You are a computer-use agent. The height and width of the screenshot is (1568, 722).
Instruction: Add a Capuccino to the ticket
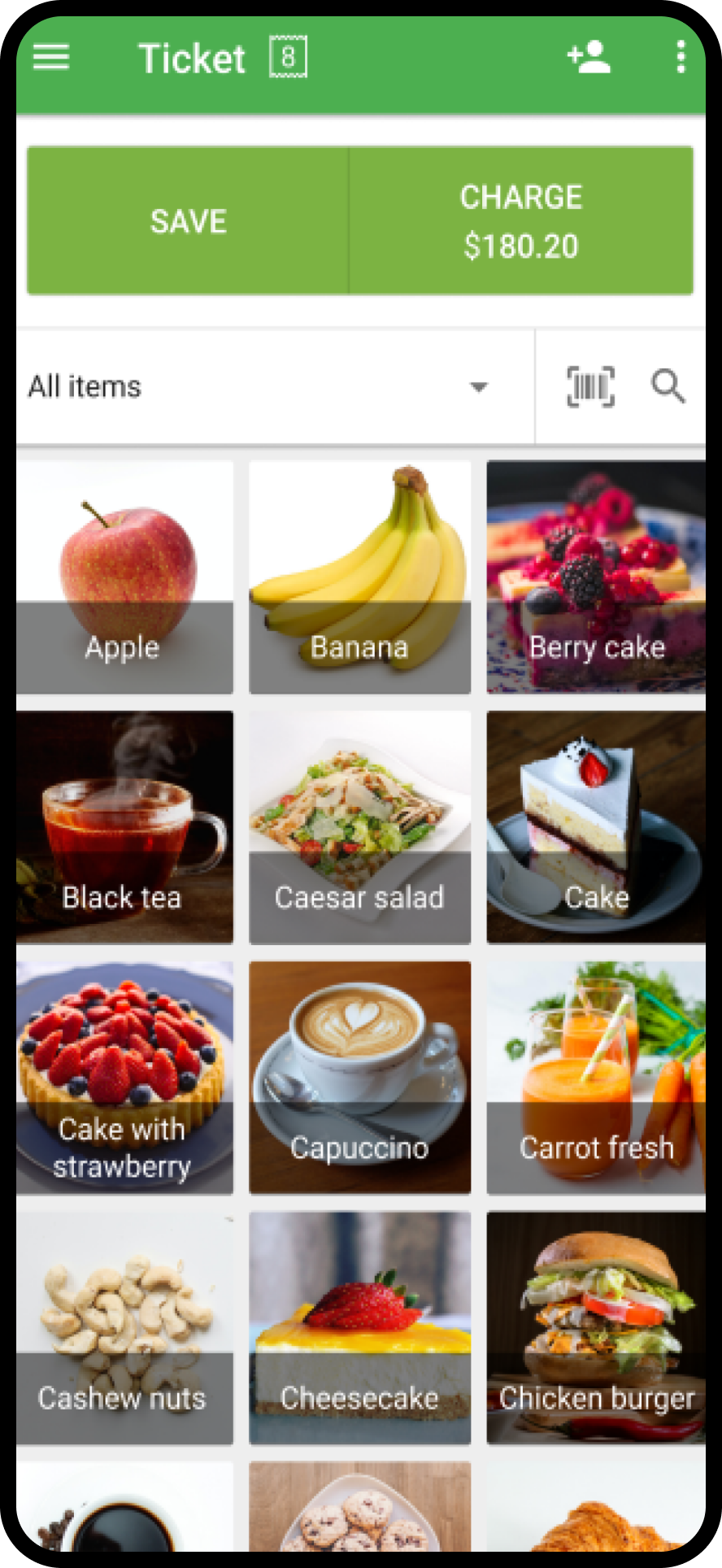[x=359, y=1078]
